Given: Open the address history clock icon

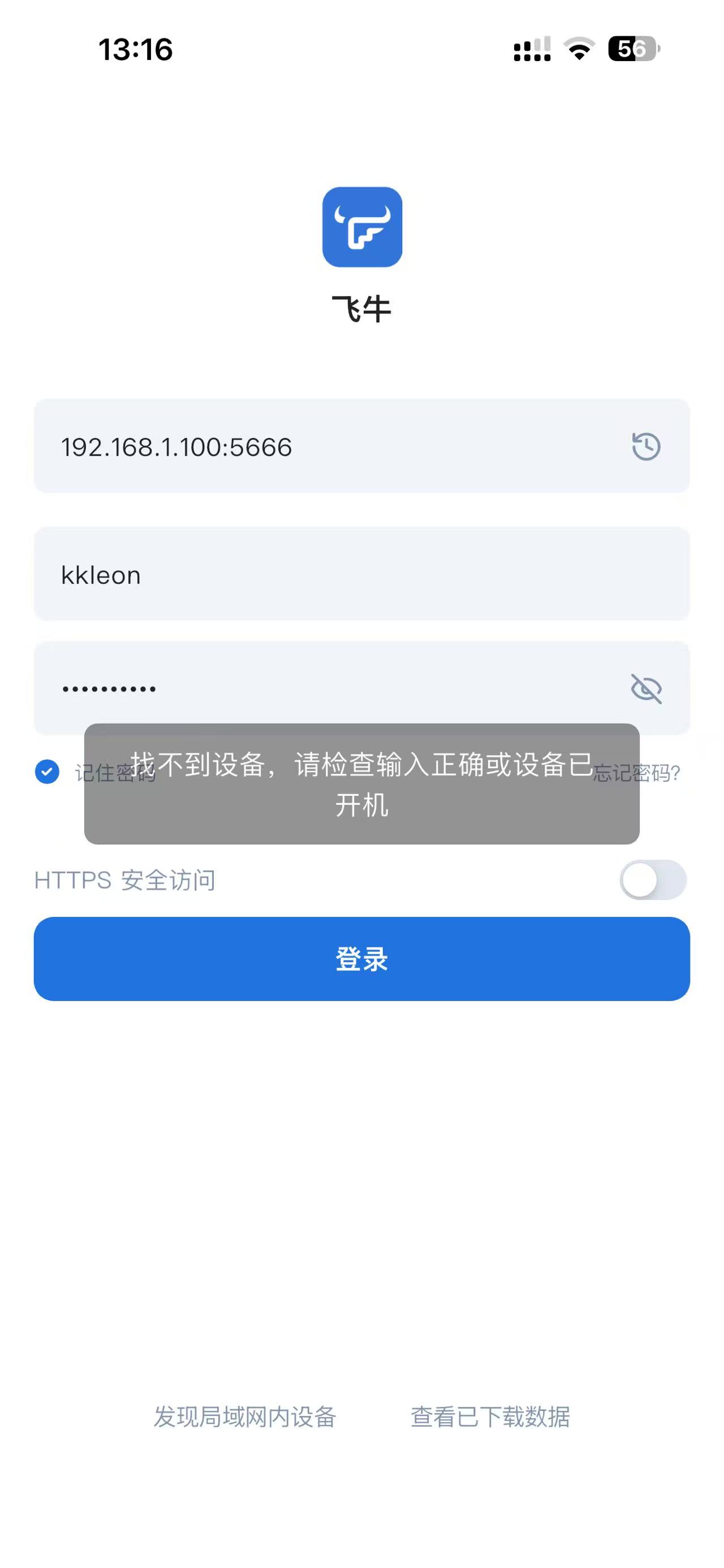Looking at the screenshot, I should pyautogui.click(x=645, y=447).
